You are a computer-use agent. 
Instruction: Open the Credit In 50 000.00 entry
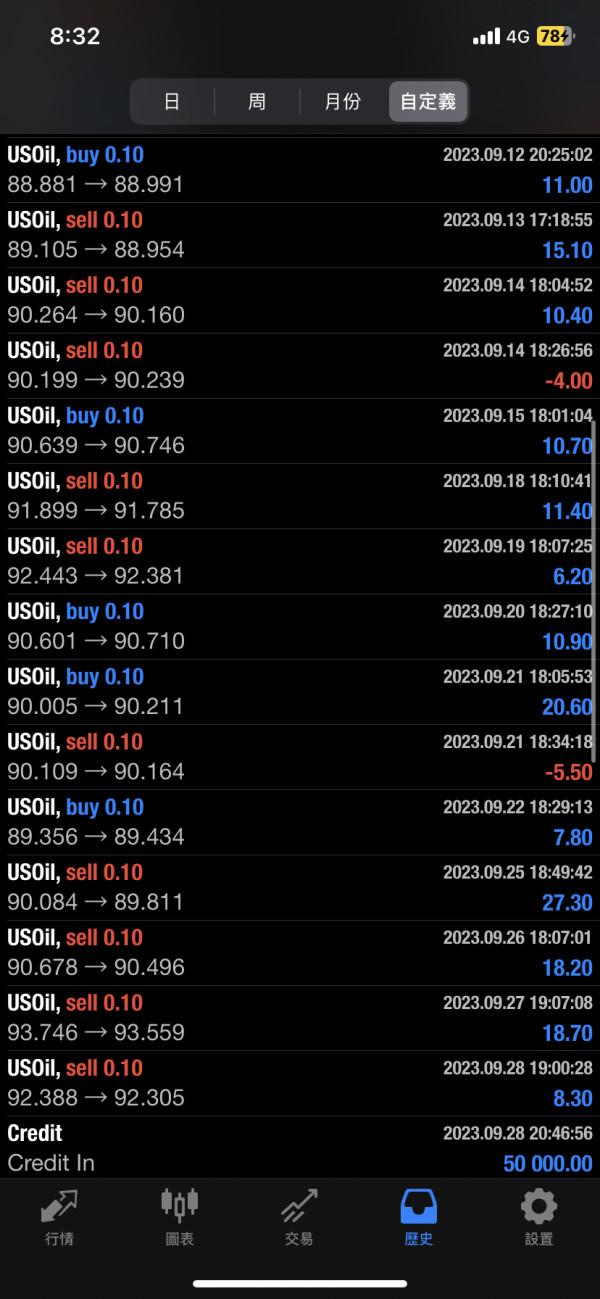click(300, 1148)
